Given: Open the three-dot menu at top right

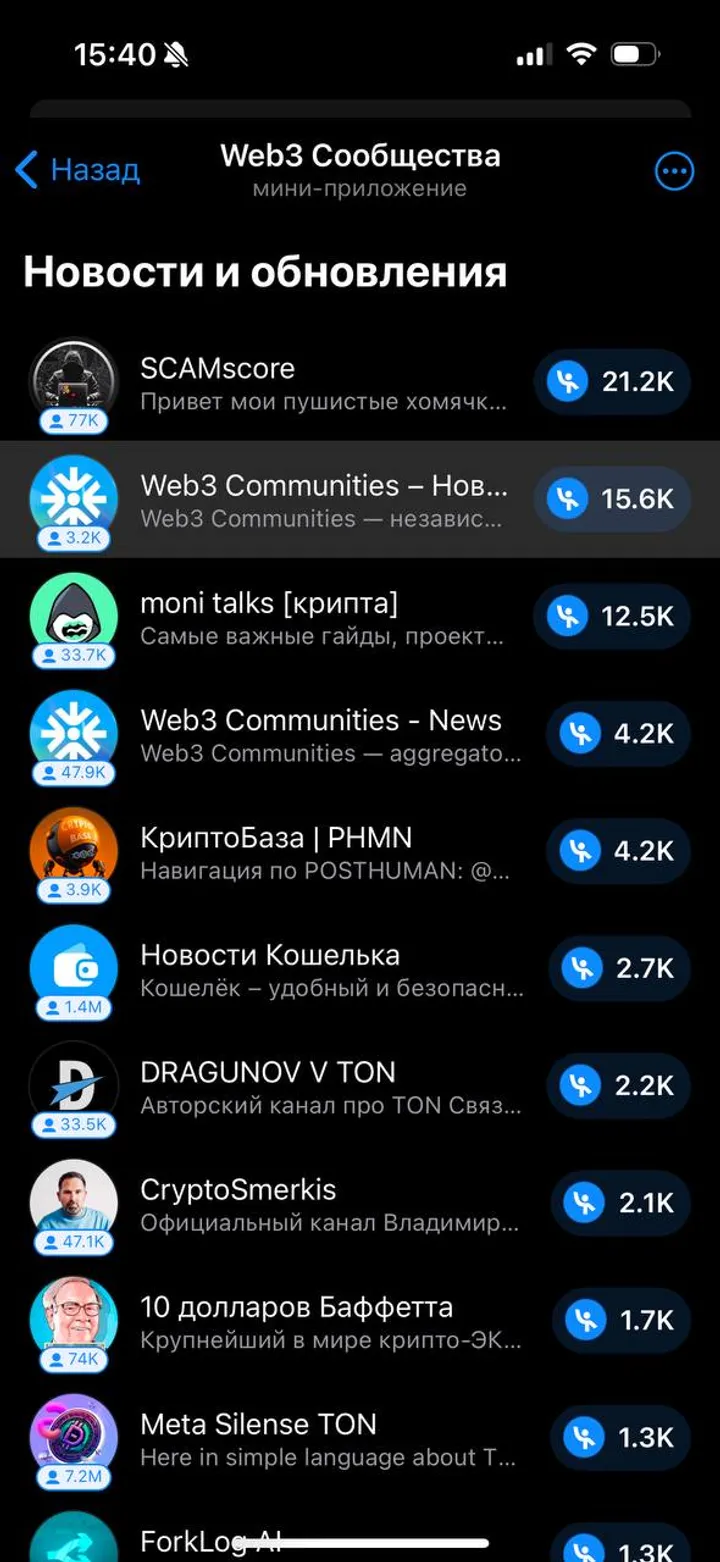Looking at the screenshot, I should (674, 170).
